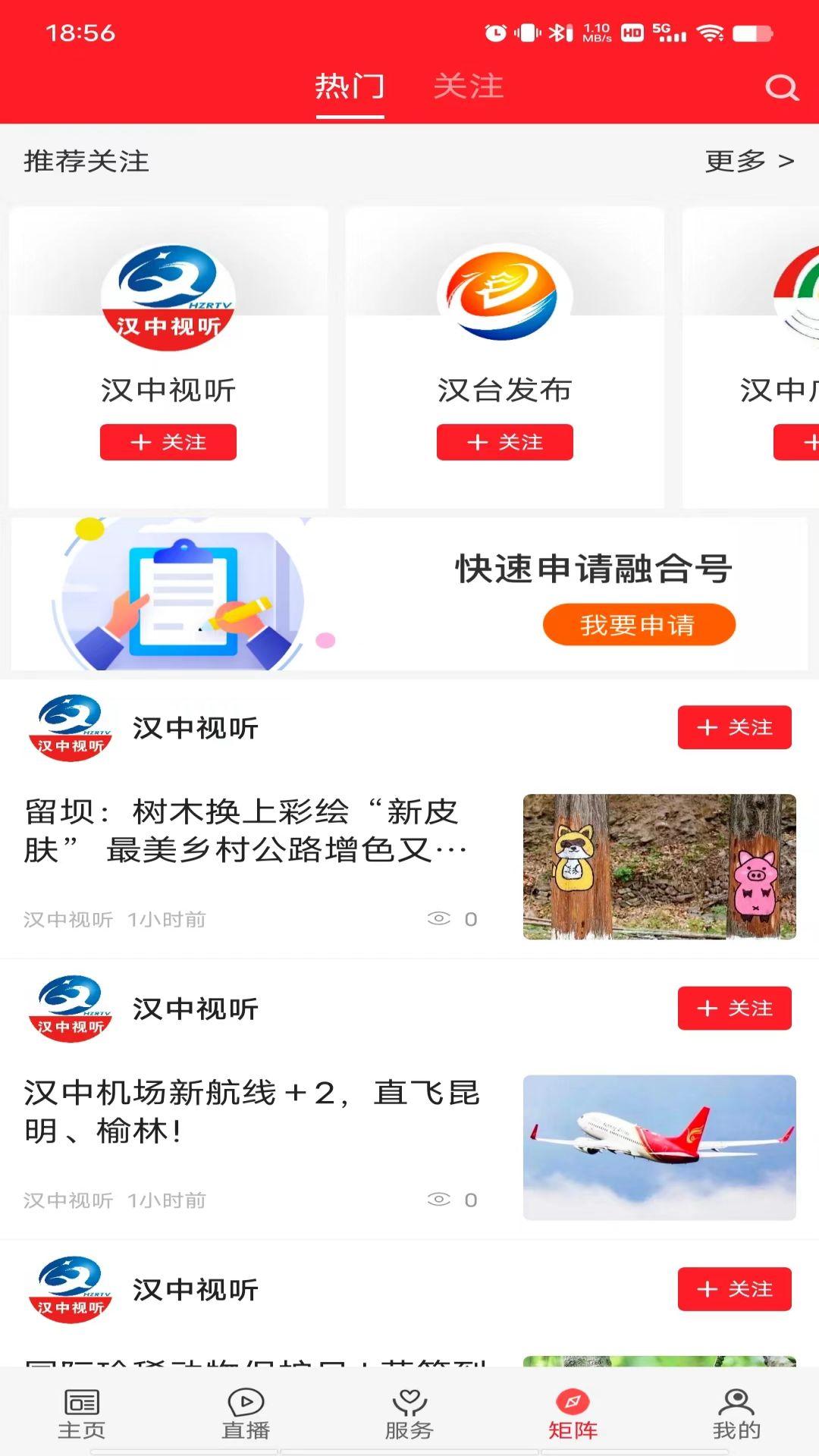
Task: Follow 汉台发布 via its 关注 button
Action: 504,442
